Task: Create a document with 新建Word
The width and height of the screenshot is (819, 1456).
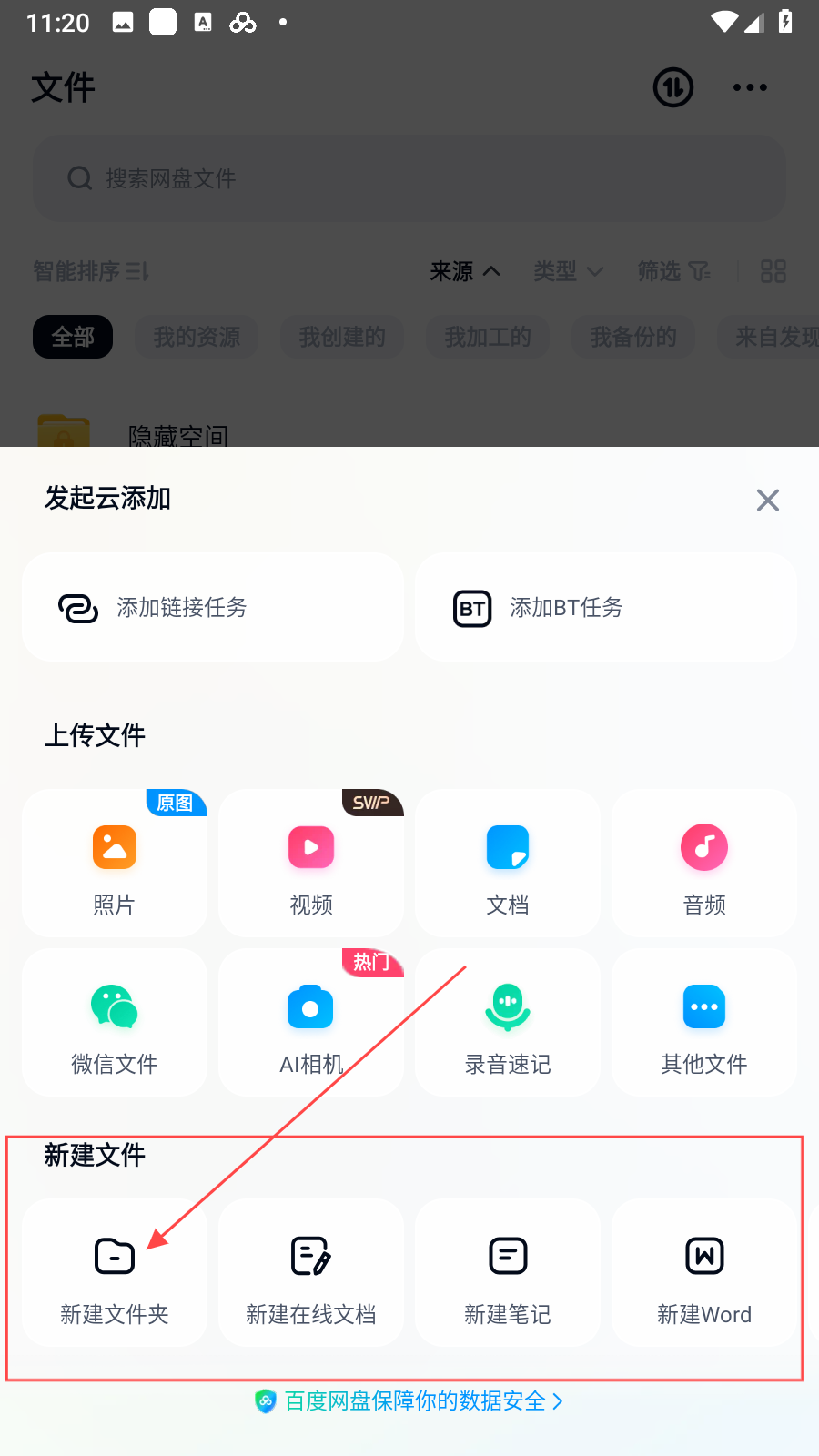Action: coord(704,1273)
